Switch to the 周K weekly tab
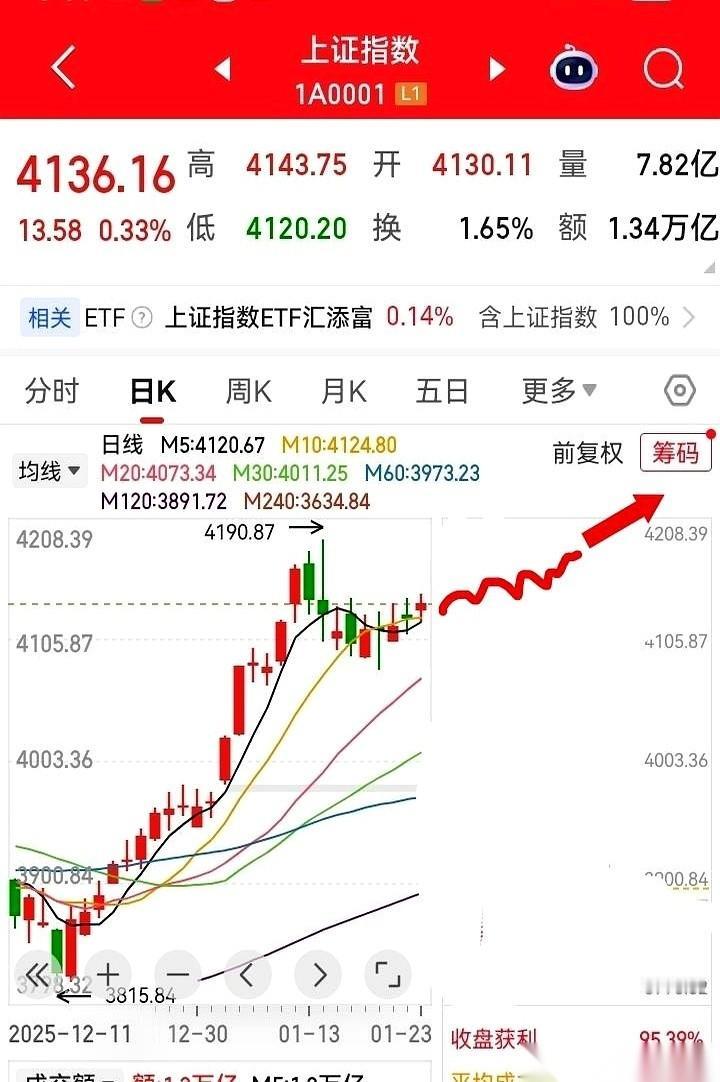The width and height of the screenshot is (720, 1082). click(x=247, y=392)
